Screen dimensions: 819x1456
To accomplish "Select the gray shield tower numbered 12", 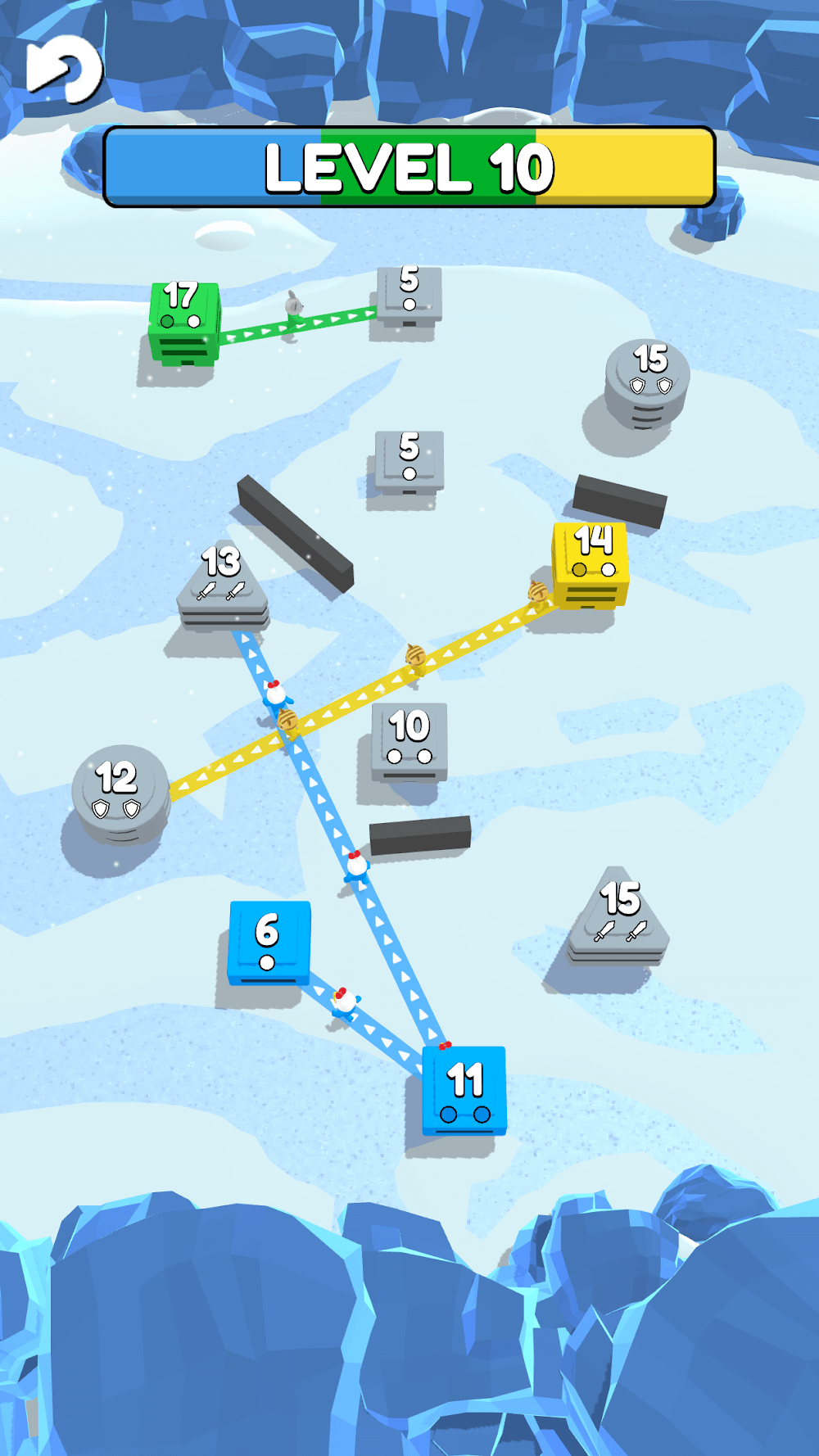I will tap(119, 793).
